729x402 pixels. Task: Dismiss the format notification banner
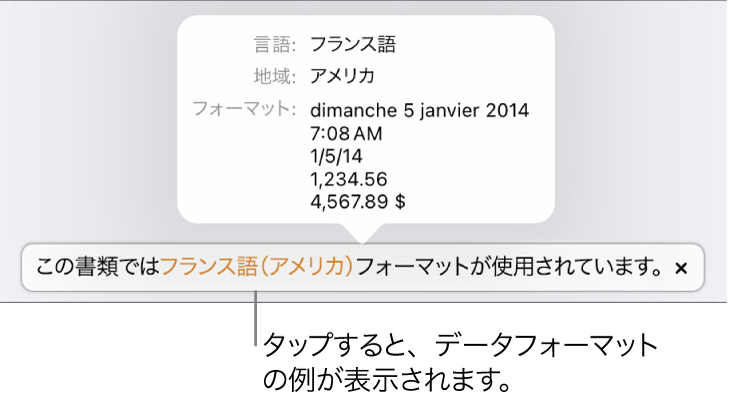[x=681, y=268]
